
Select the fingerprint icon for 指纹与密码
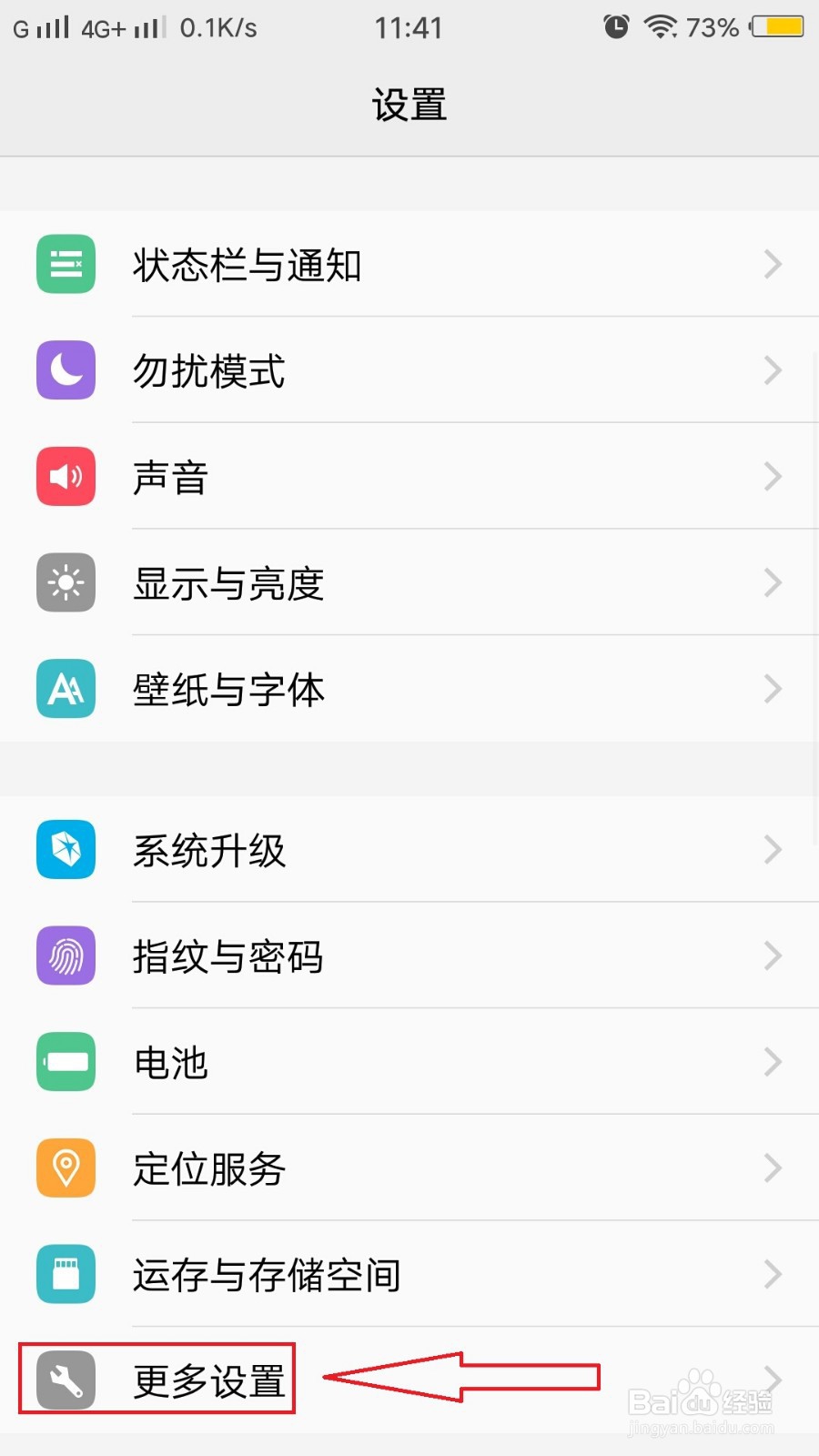point(65,956)
